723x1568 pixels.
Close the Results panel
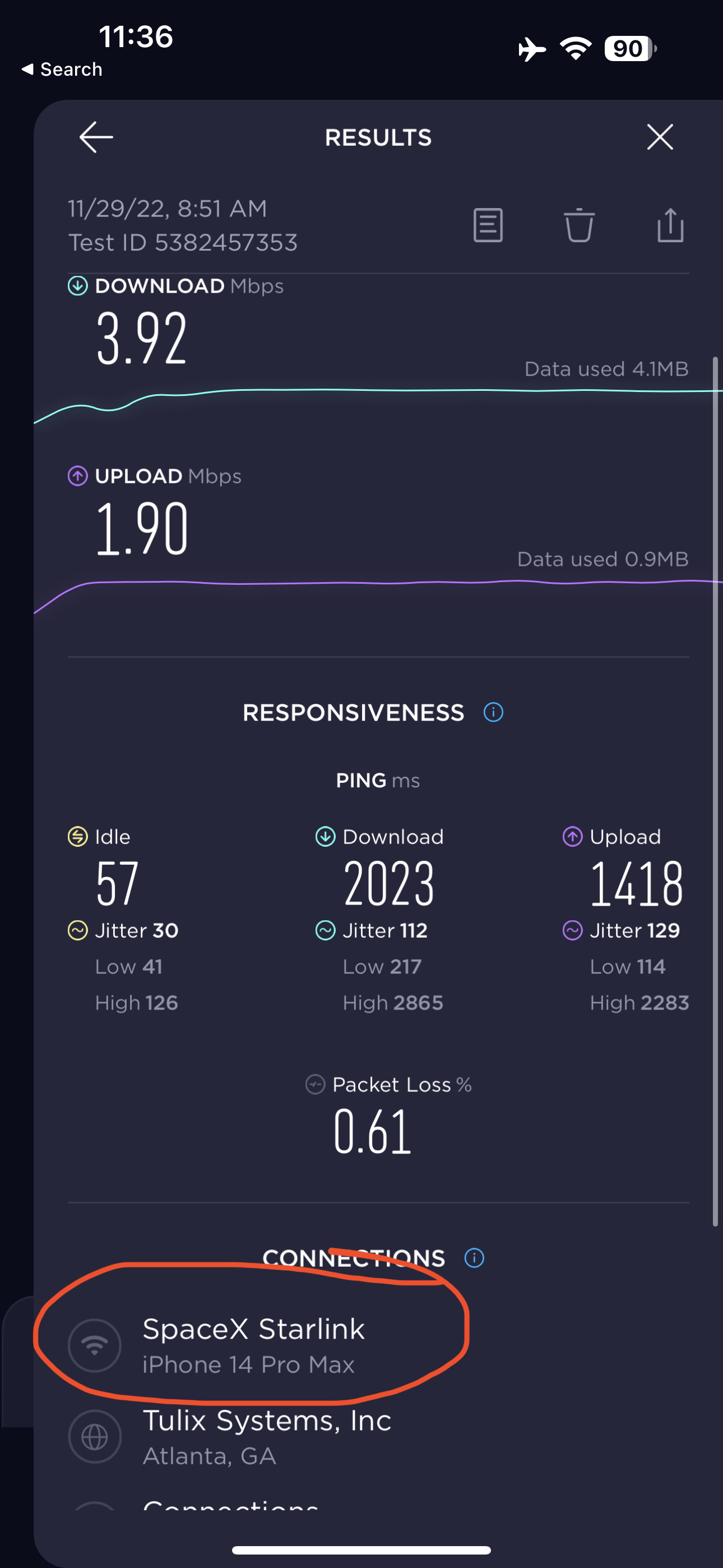click(x=660, y=137)
